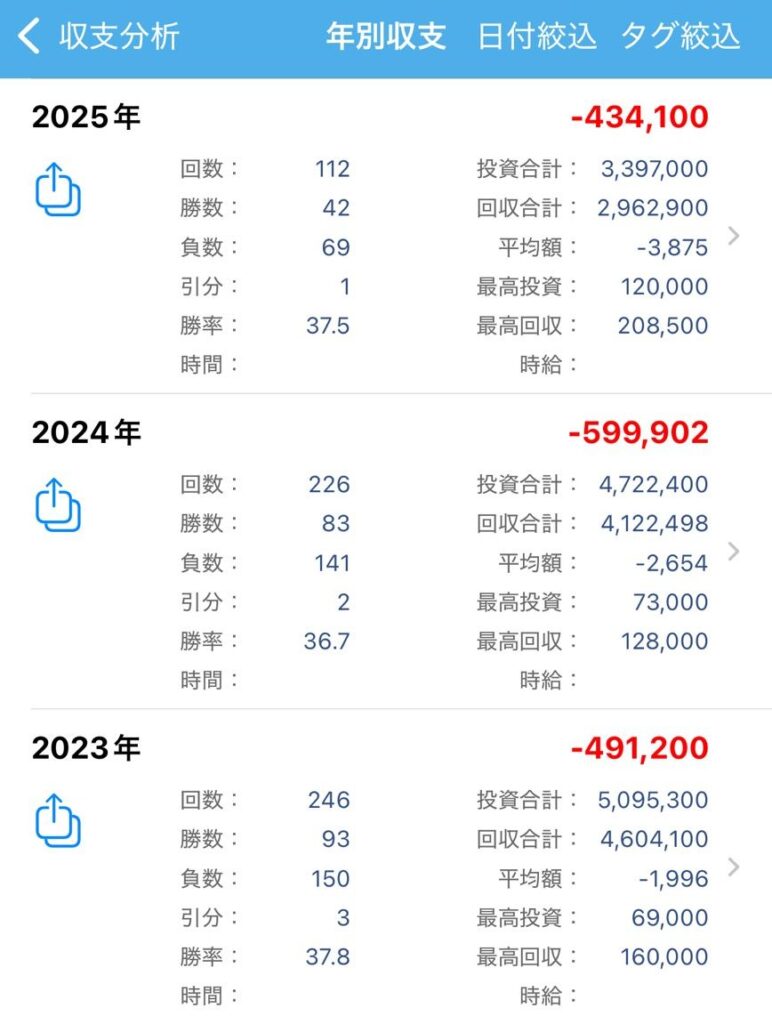
Task: Share the 2024年 results
Action: (x=58, y=505)
